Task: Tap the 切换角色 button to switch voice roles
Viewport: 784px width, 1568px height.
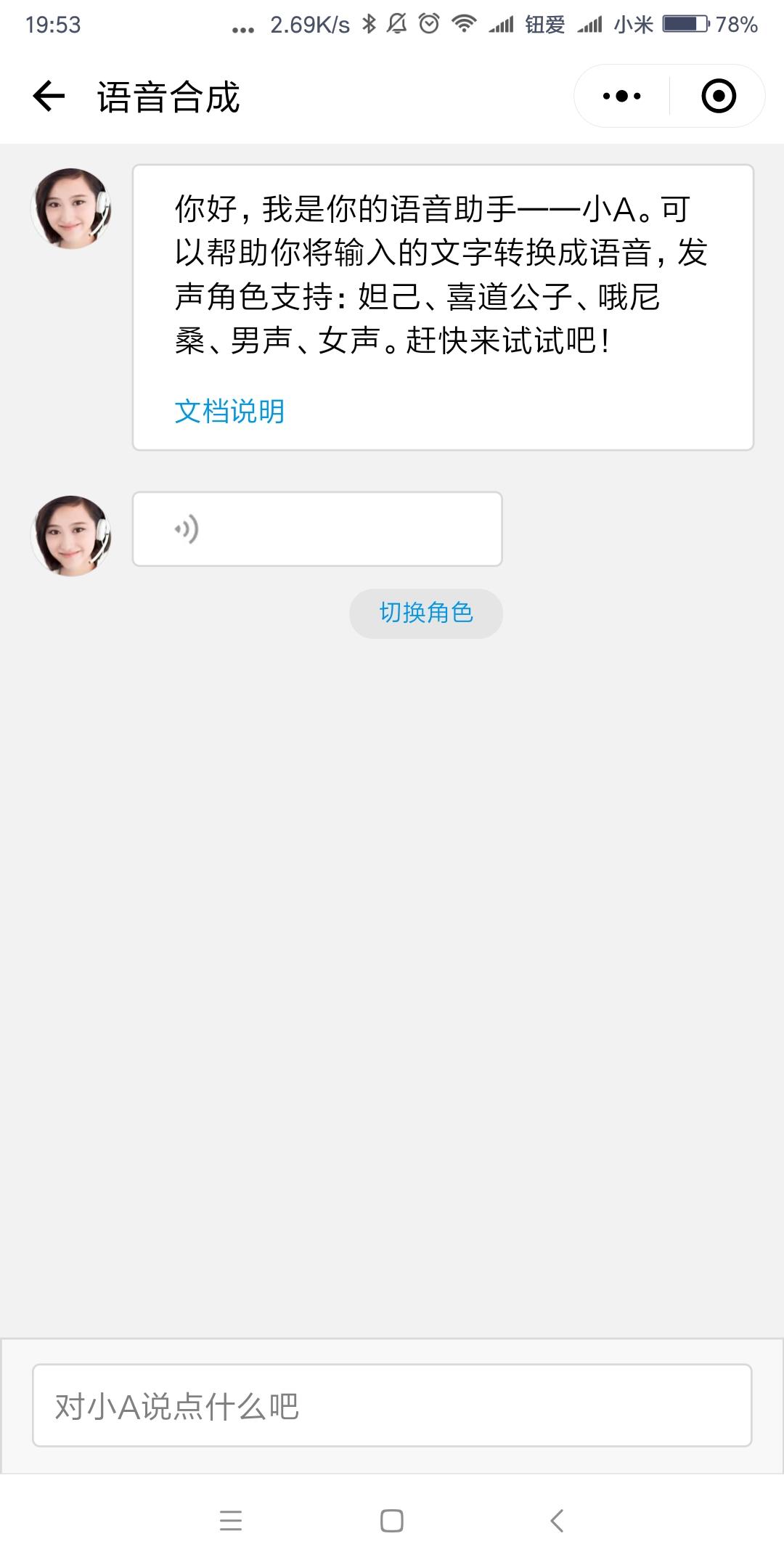Action: [425, 613]
